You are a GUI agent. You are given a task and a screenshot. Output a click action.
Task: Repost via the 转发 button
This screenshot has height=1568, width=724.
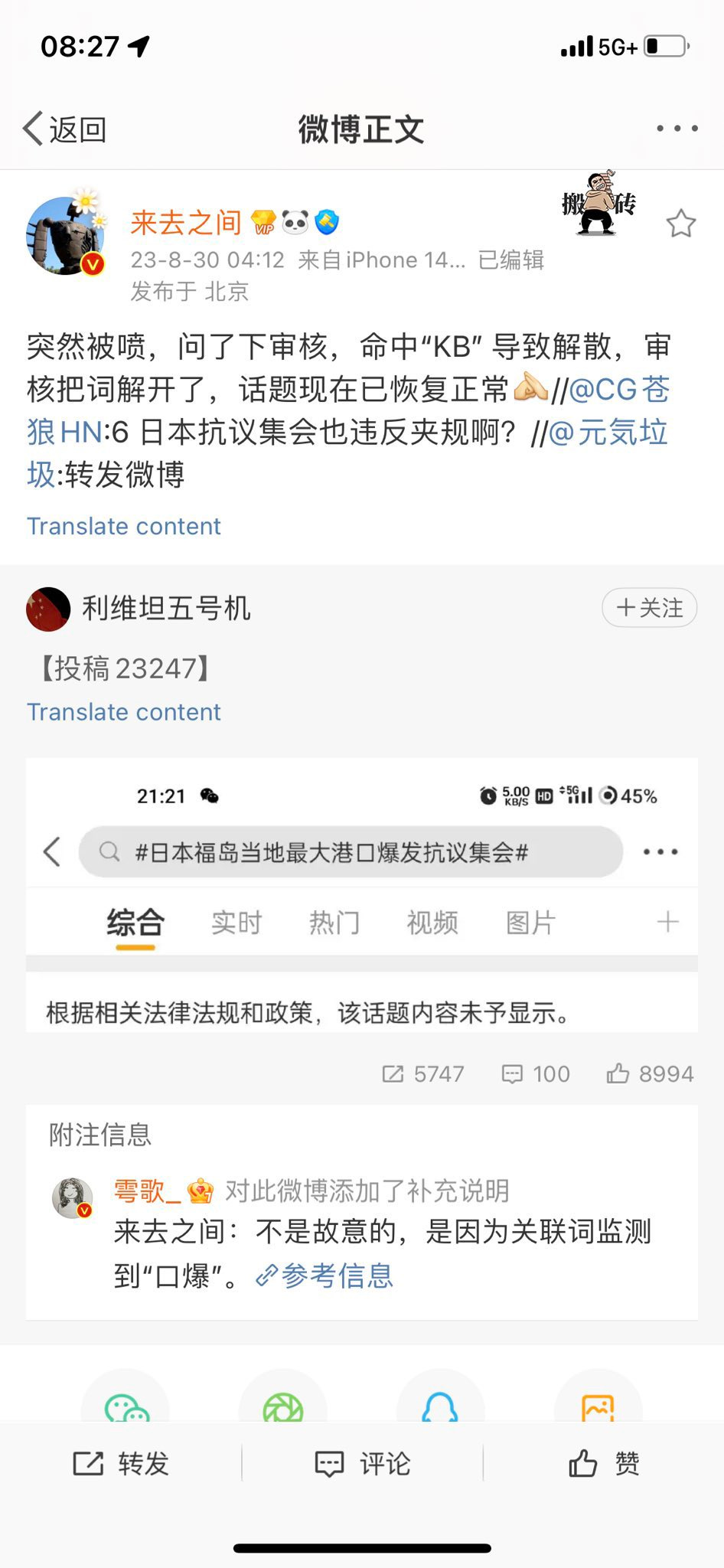[121, 1463]
